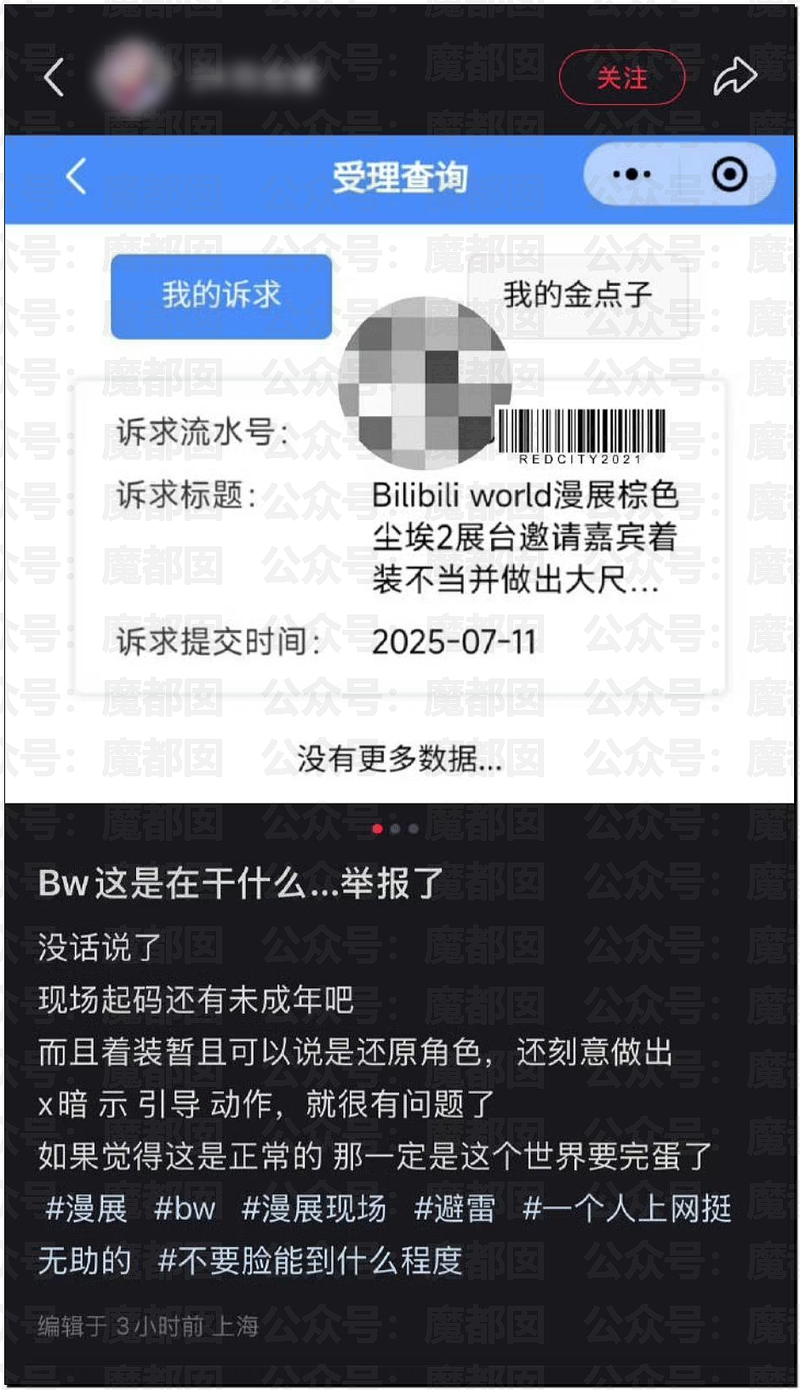Go back from this post
This screenshot has width=800, height=1390.
(54, 78)
